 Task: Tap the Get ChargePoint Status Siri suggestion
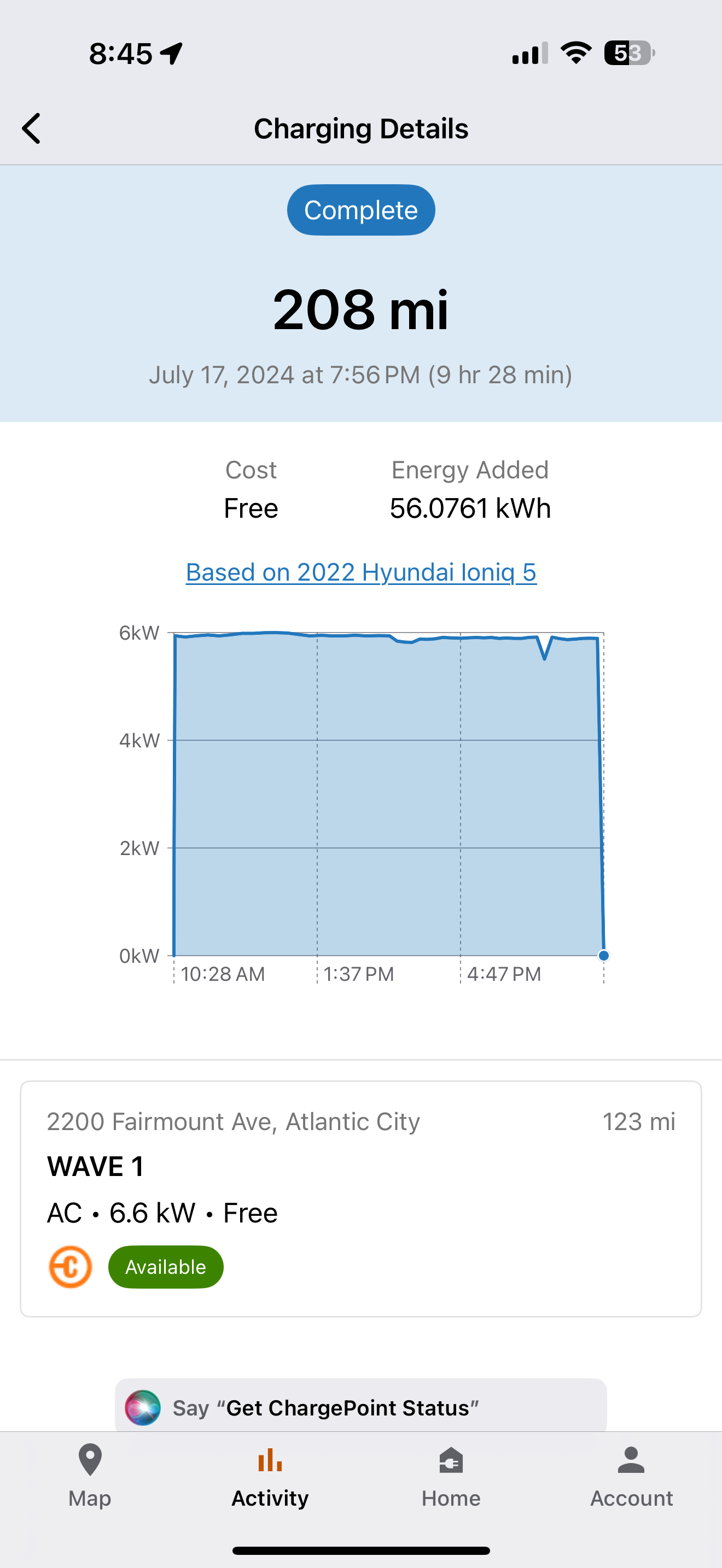pos(361,1407)
